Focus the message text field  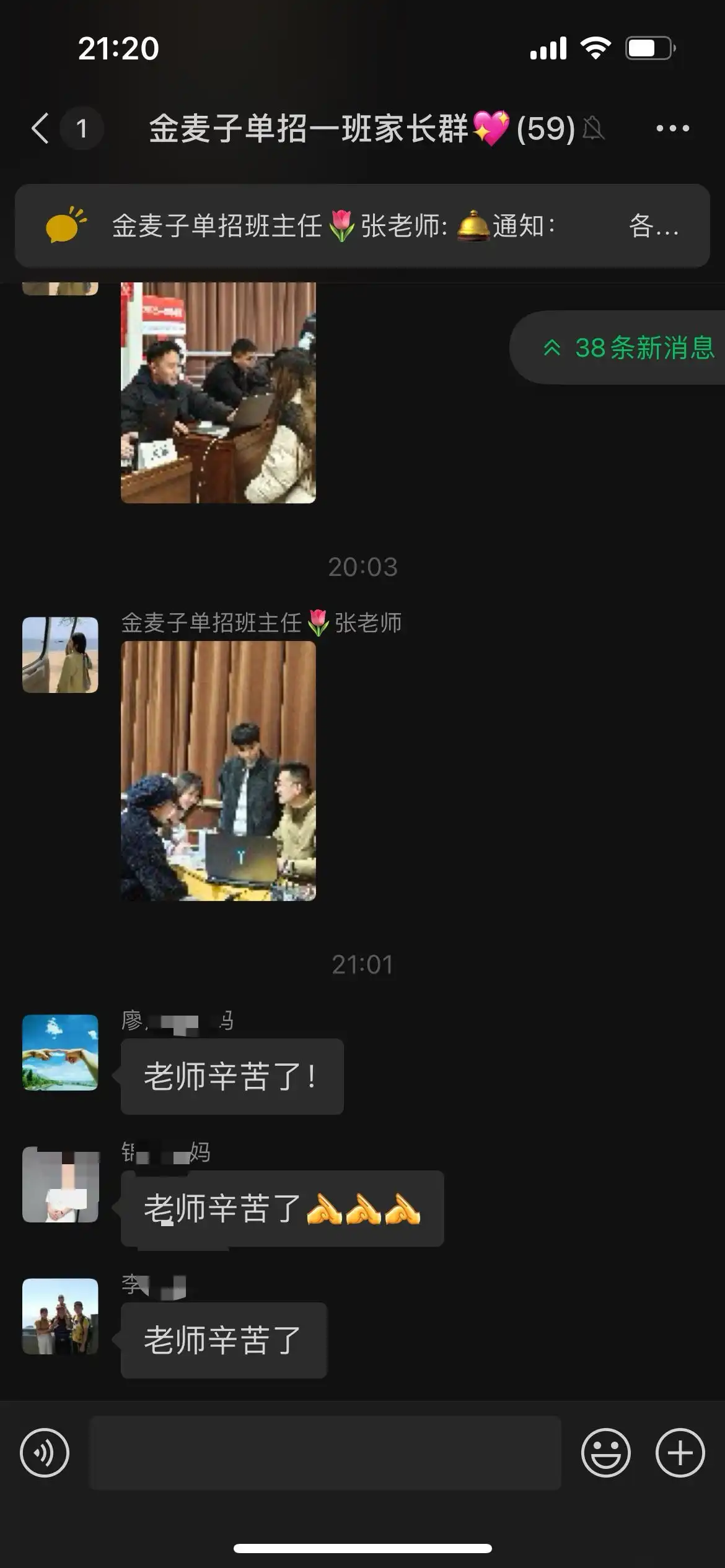coord(325,1452)
